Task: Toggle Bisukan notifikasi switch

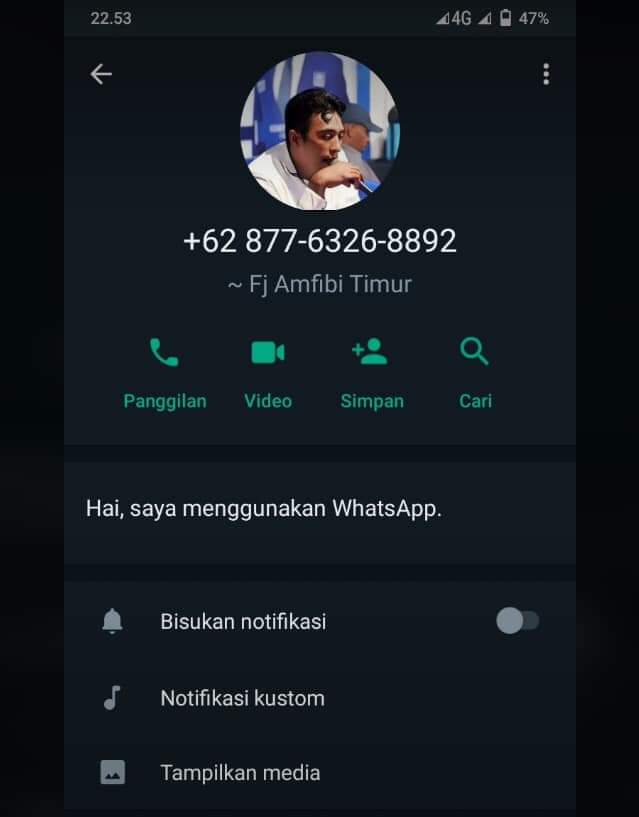Action: pyautogui.click(x=517, y=621)
